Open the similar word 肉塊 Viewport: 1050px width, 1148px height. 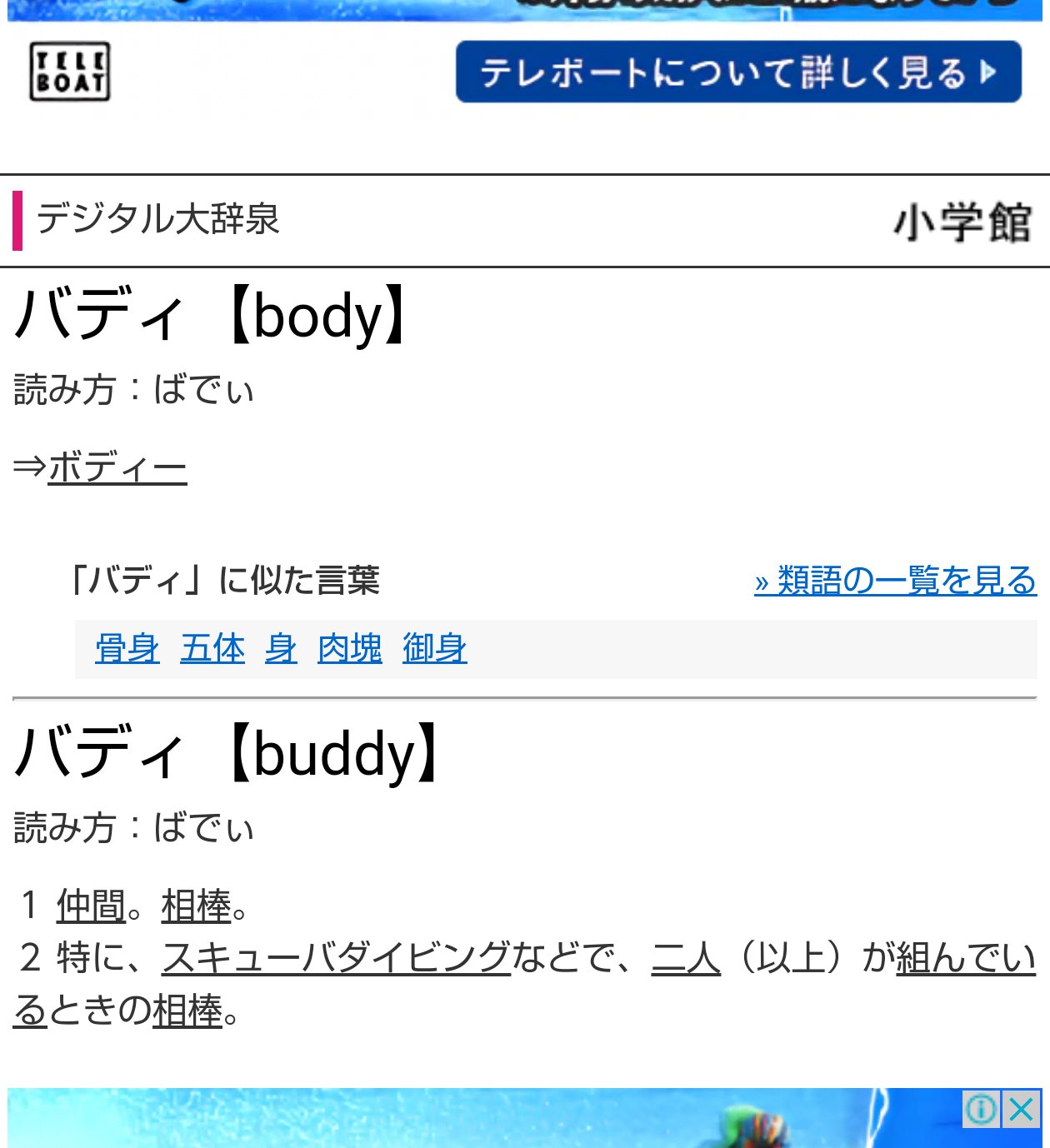(x=350, y=648)
